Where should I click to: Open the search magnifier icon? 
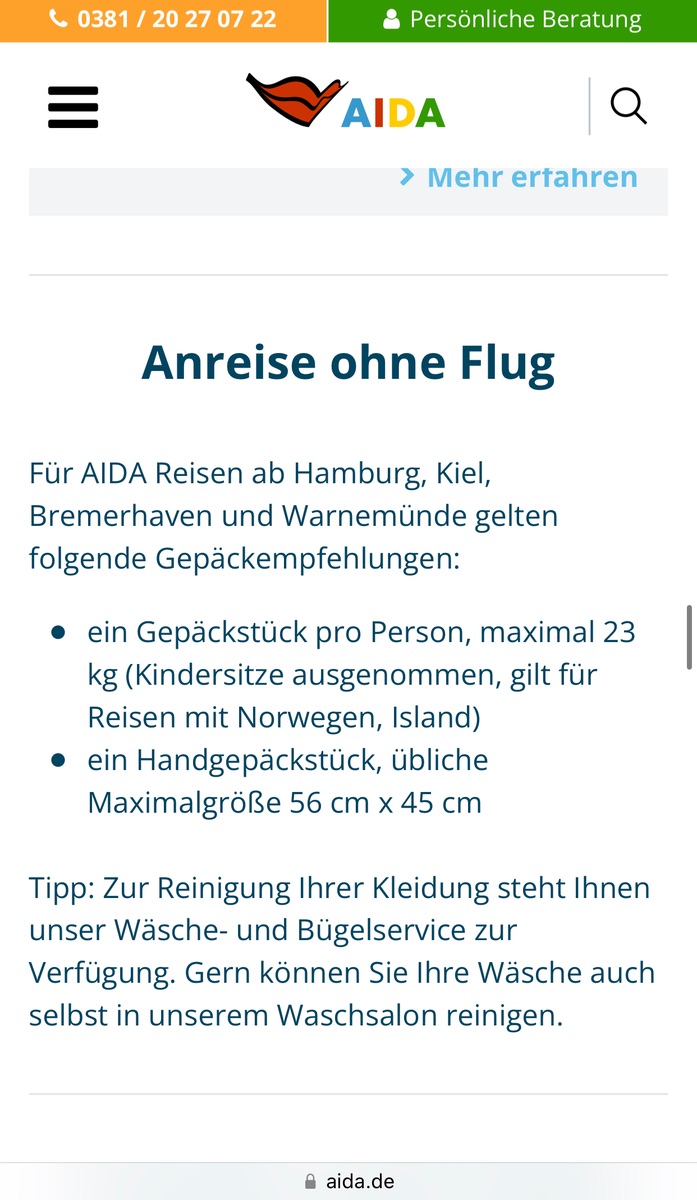tap(628, 106)
